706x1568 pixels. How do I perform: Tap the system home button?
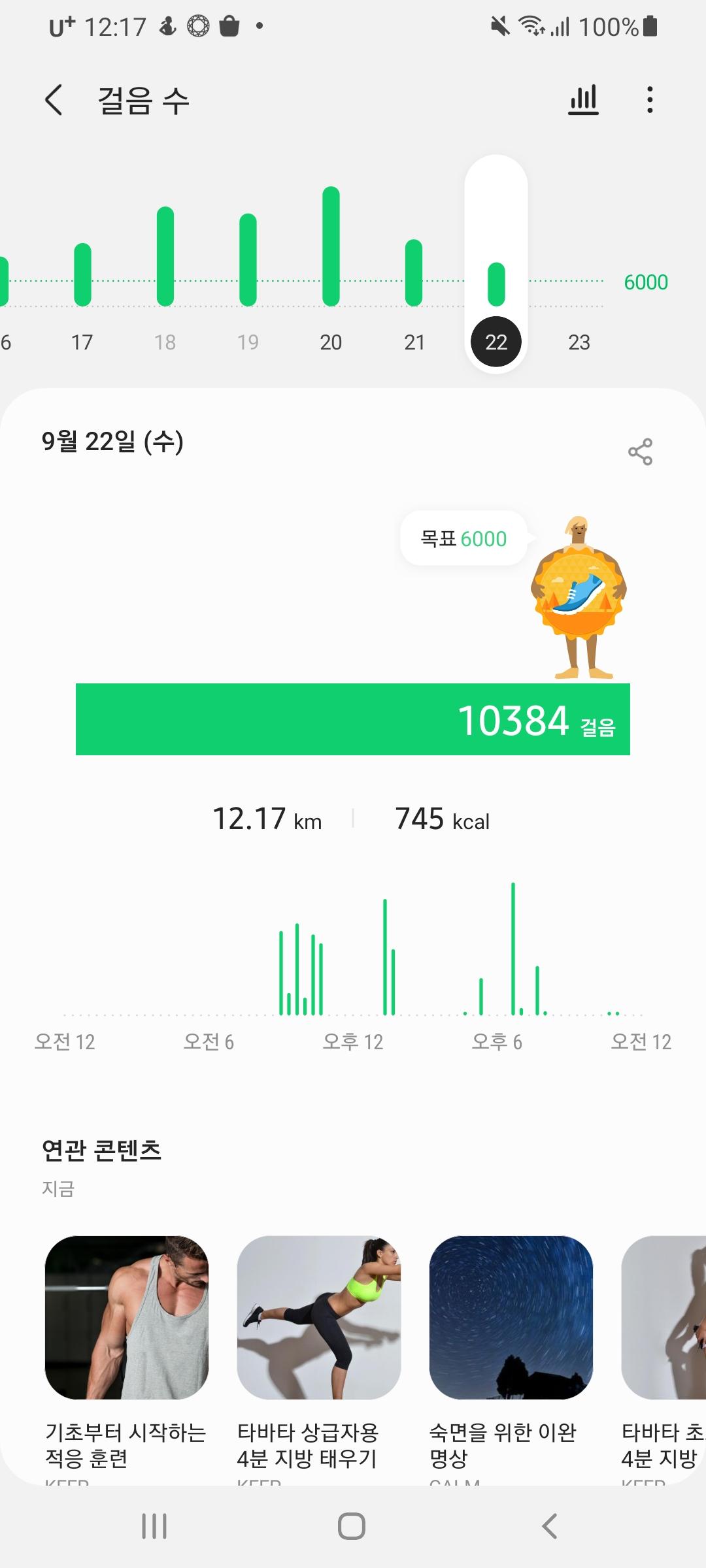pos(352,1526)
